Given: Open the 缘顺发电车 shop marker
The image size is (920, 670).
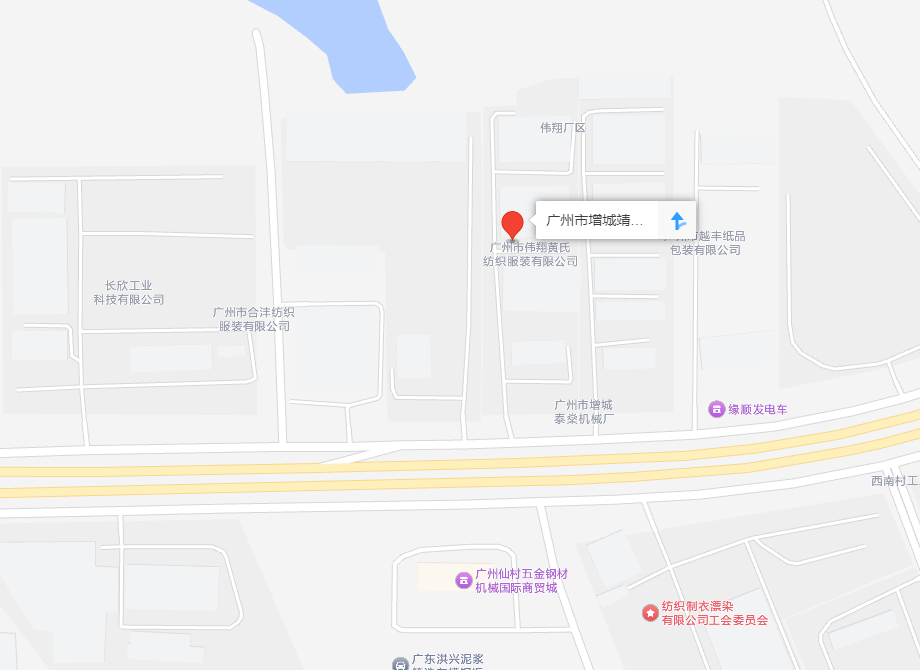Looking at the screenshot, I should pos(717,409).
